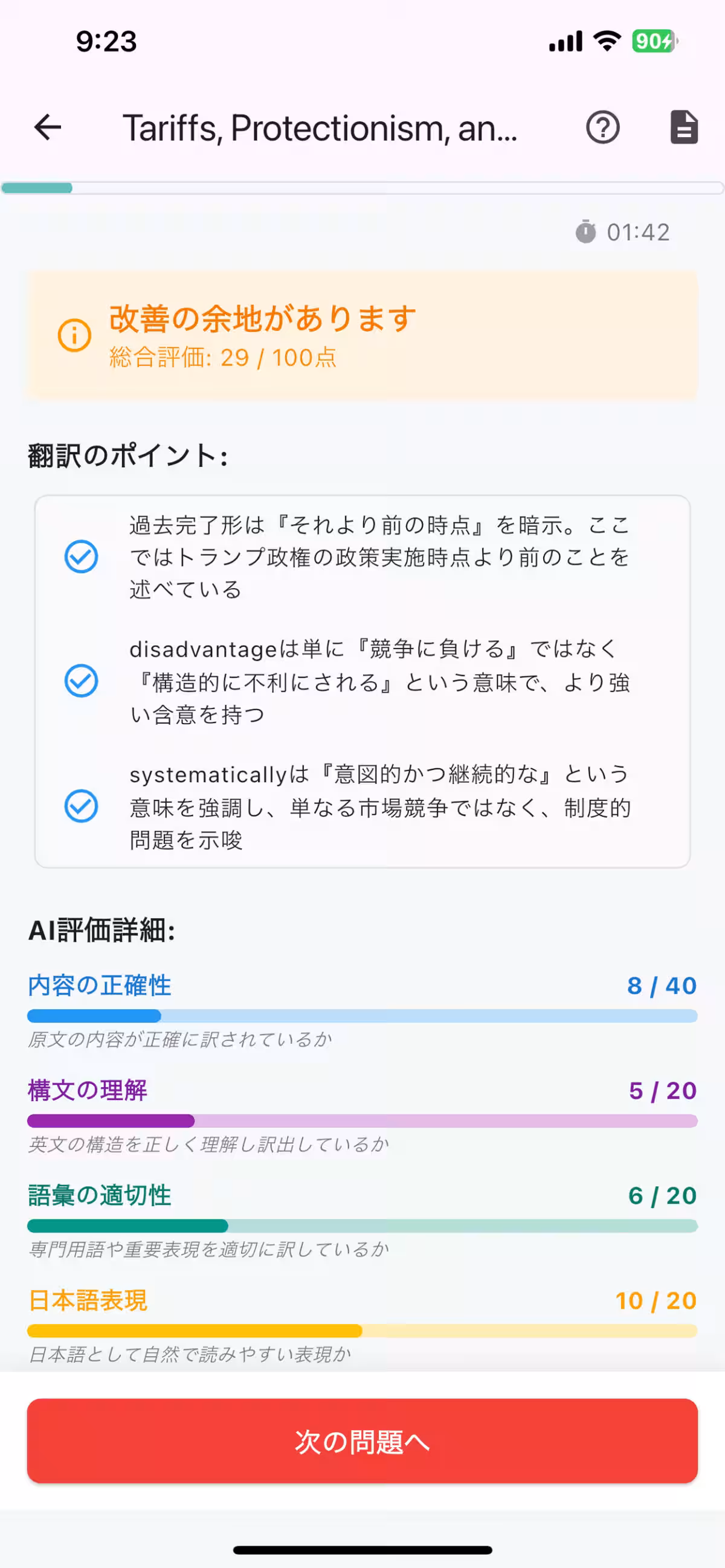Expand the 語彙の適切性 evaluation section
Screen dimensions: 725x1568
(100, 1195)
